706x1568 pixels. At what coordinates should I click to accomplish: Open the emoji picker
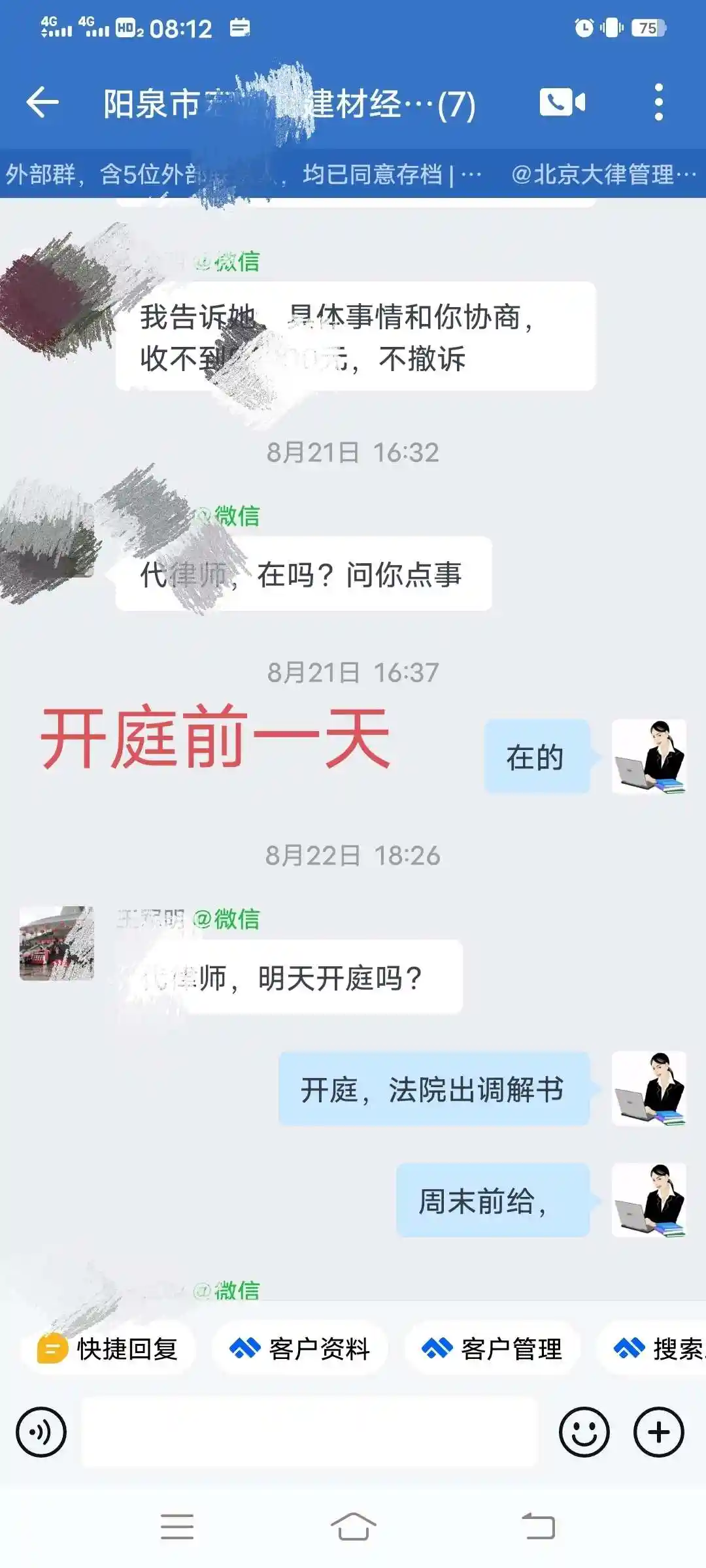click(x=584, y=1432)
